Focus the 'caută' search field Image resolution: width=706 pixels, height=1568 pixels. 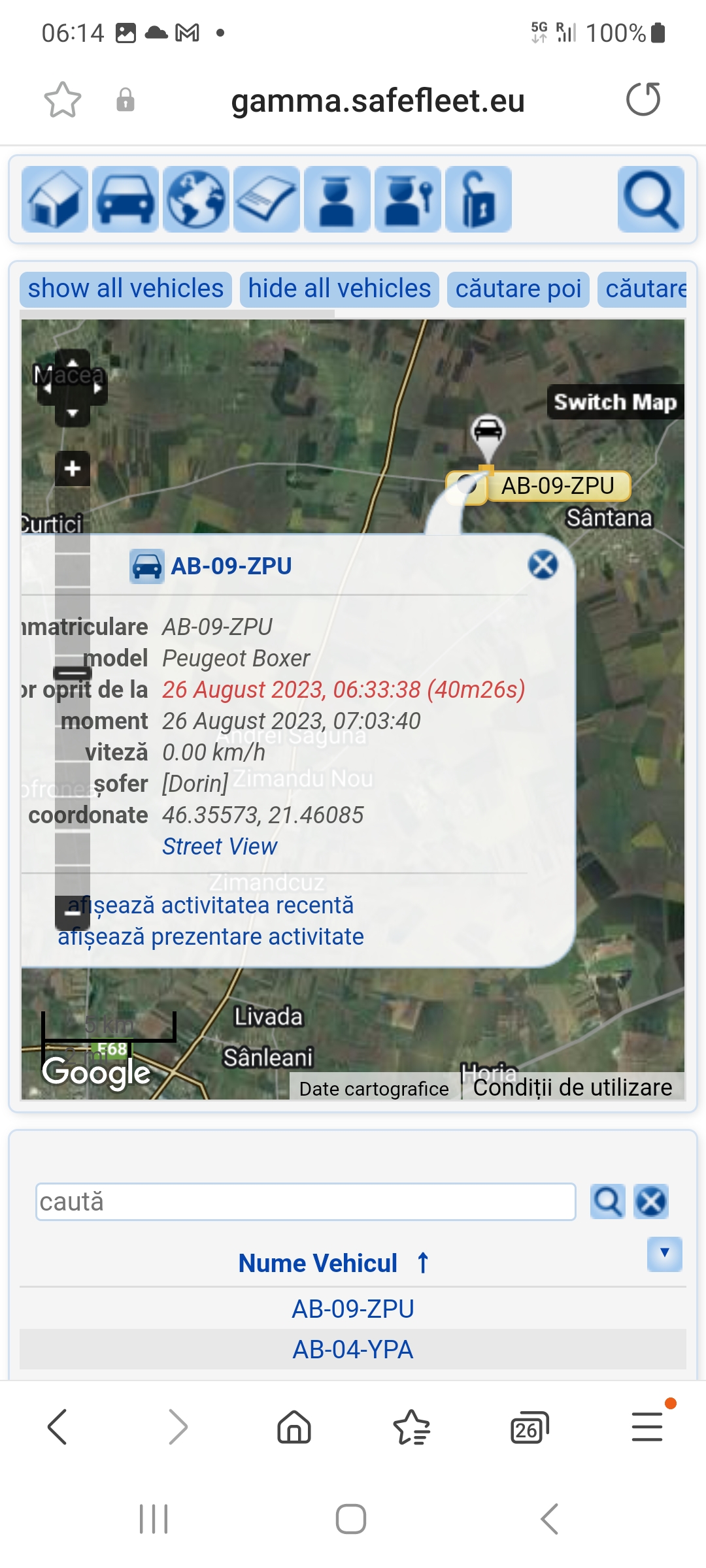point(305,1201)
